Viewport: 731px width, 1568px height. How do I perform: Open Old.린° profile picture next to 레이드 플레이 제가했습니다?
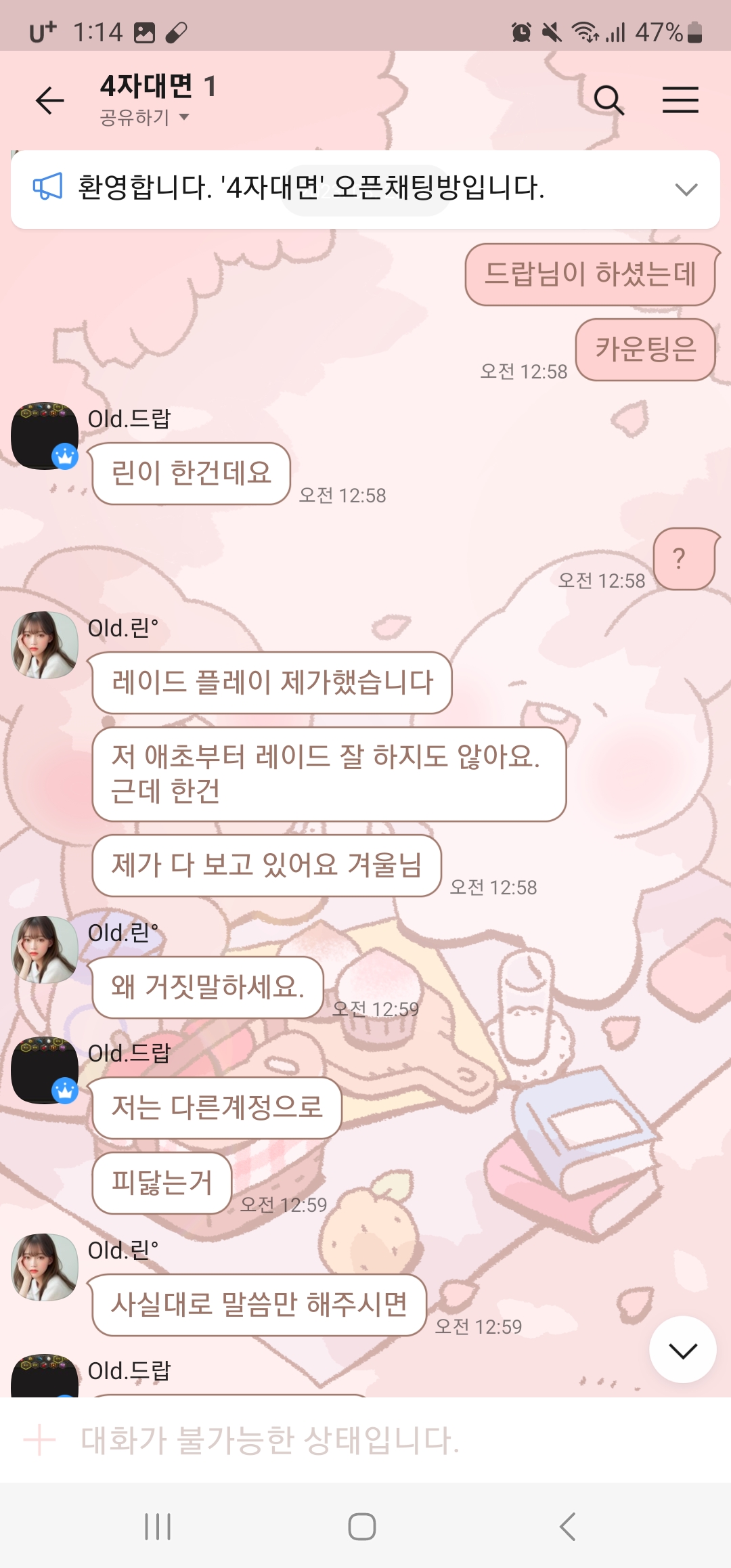click(x=45, y=645)
